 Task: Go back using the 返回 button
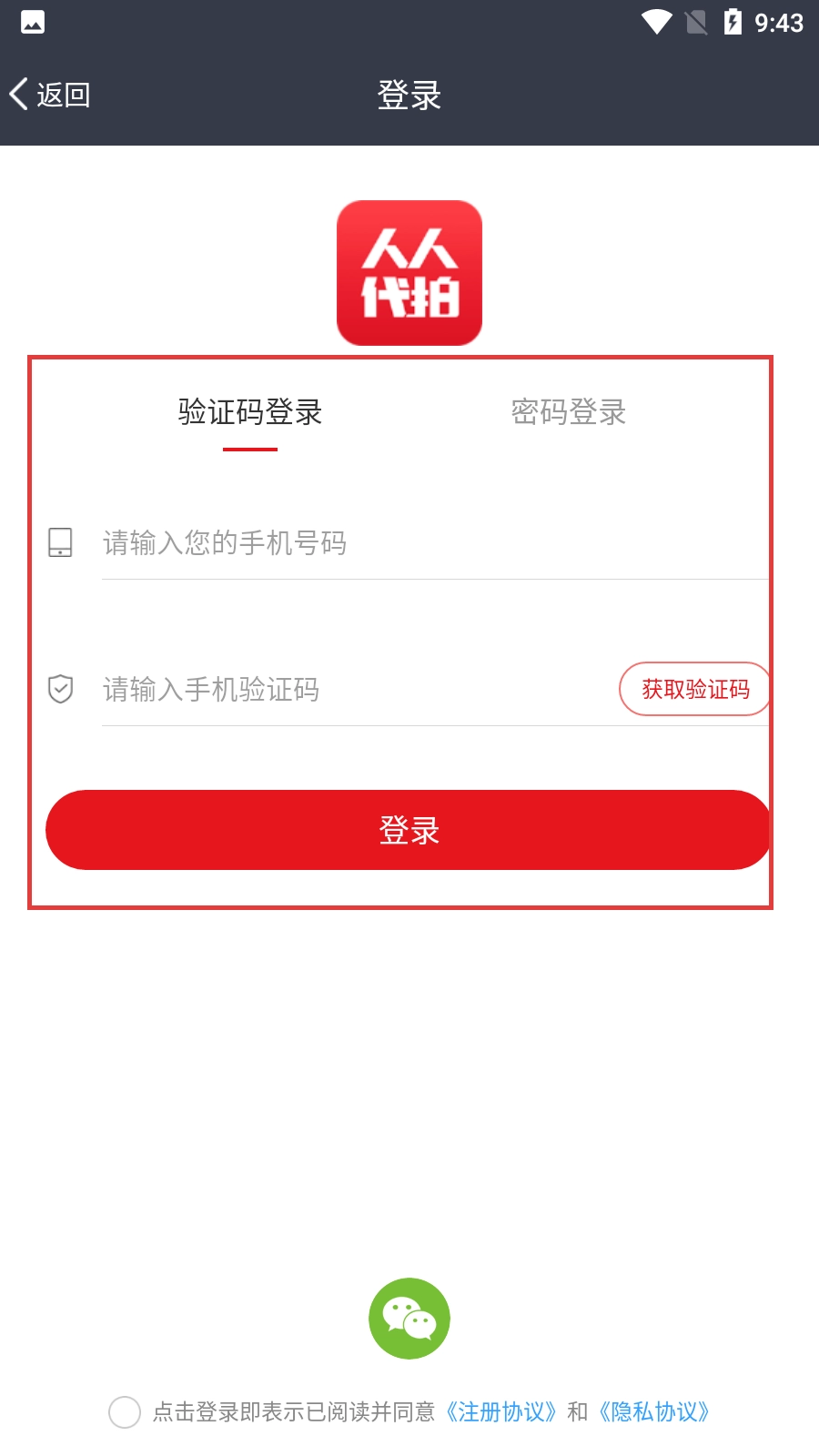coord(51,95)
